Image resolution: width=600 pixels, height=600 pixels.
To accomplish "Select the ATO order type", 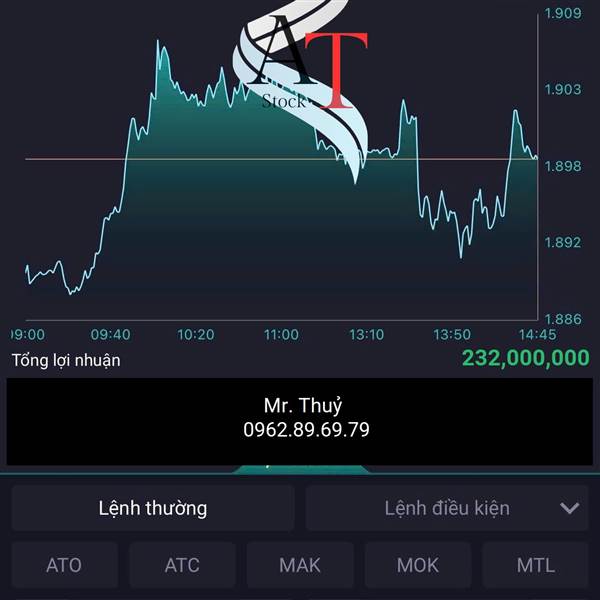I will (64, 565).
